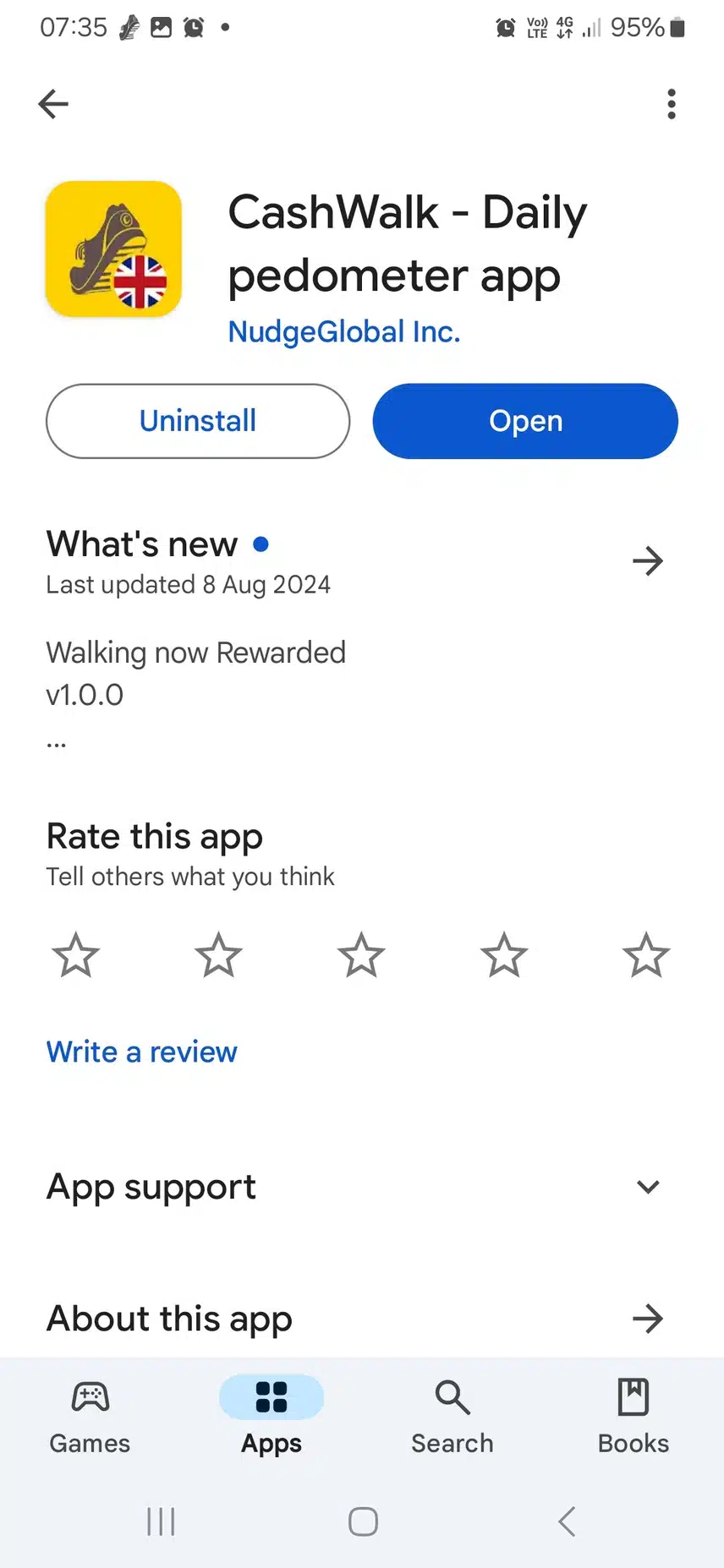The image size is (724, 1568).
Task: Rate the app three stars
Action: click(x=361, y=955)
